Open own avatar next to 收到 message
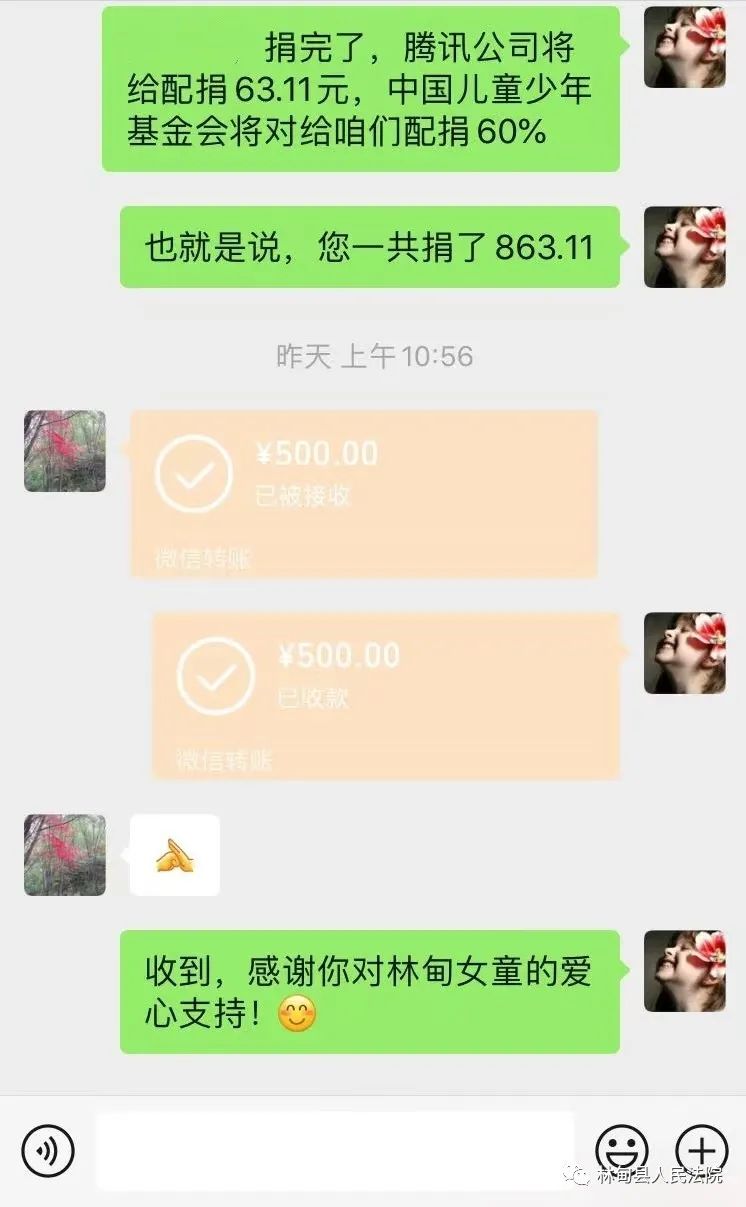Image resolution: width=746 pixels, height=1207 pixels. [684, 971]
